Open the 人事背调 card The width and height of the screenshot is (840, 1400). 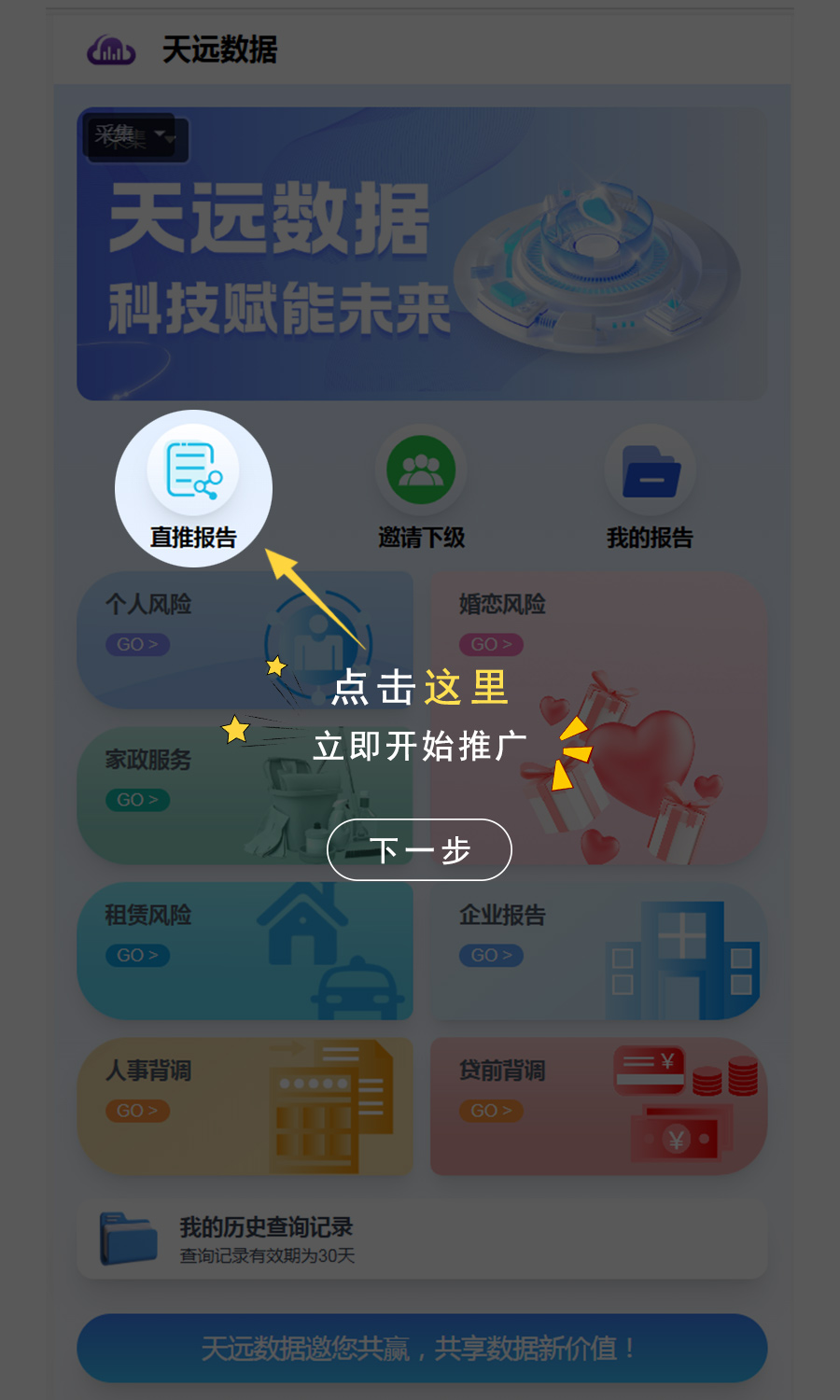pyautogui.click(x=245, y=1106)
